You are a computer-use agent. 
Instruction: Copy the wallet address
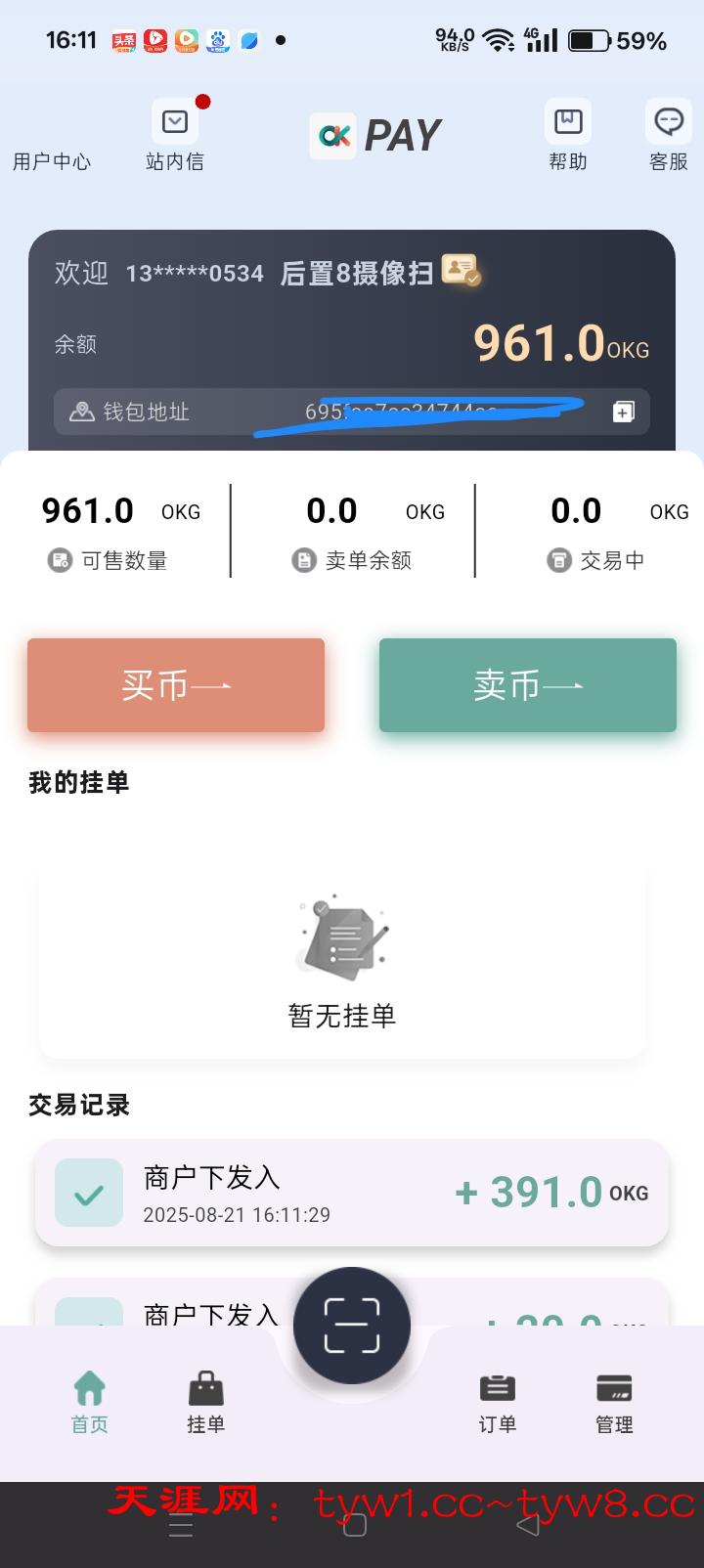pos(624,412)
